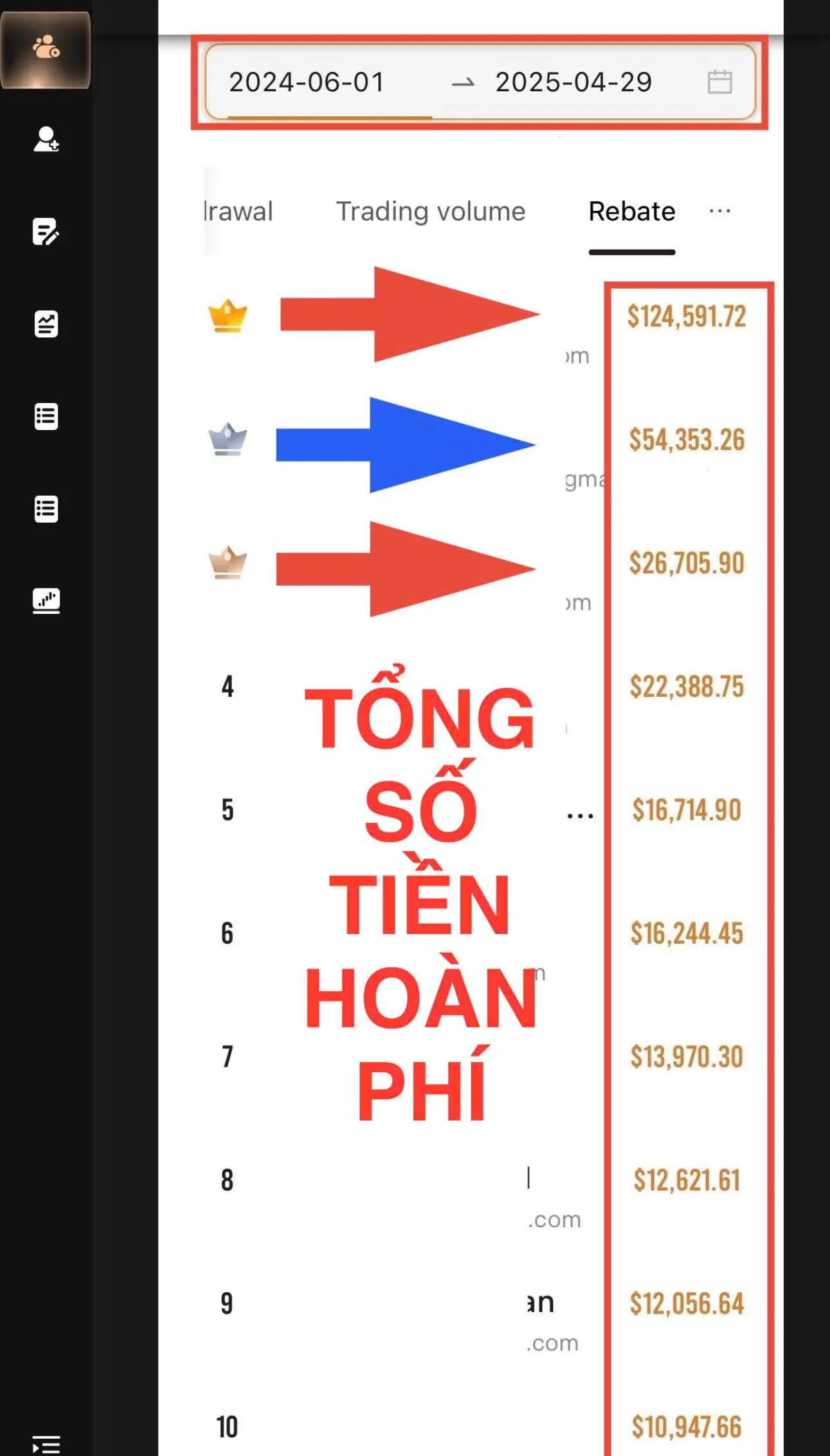The image size is (830, 1456).
Task: Switch to the Trading volume tab
Action: (x=430, y=212)
